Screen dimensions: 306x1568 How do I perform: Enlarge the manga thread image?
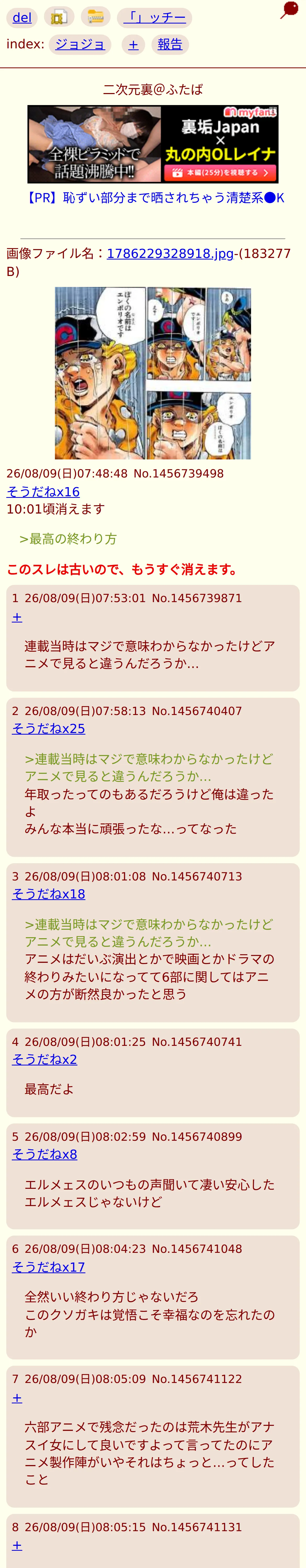coord(153,373)
